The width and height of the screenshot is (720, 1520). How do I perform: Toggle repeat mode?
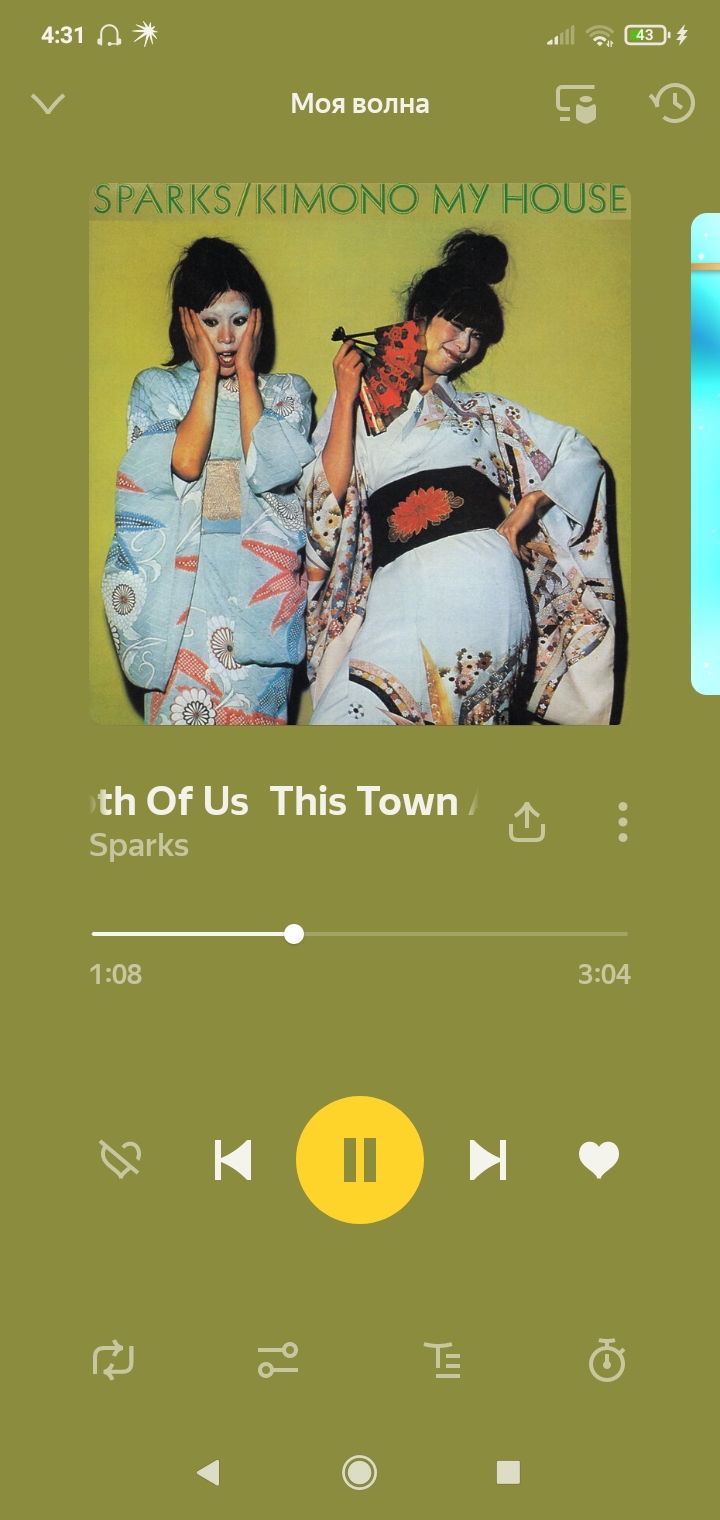point(113,1361)
